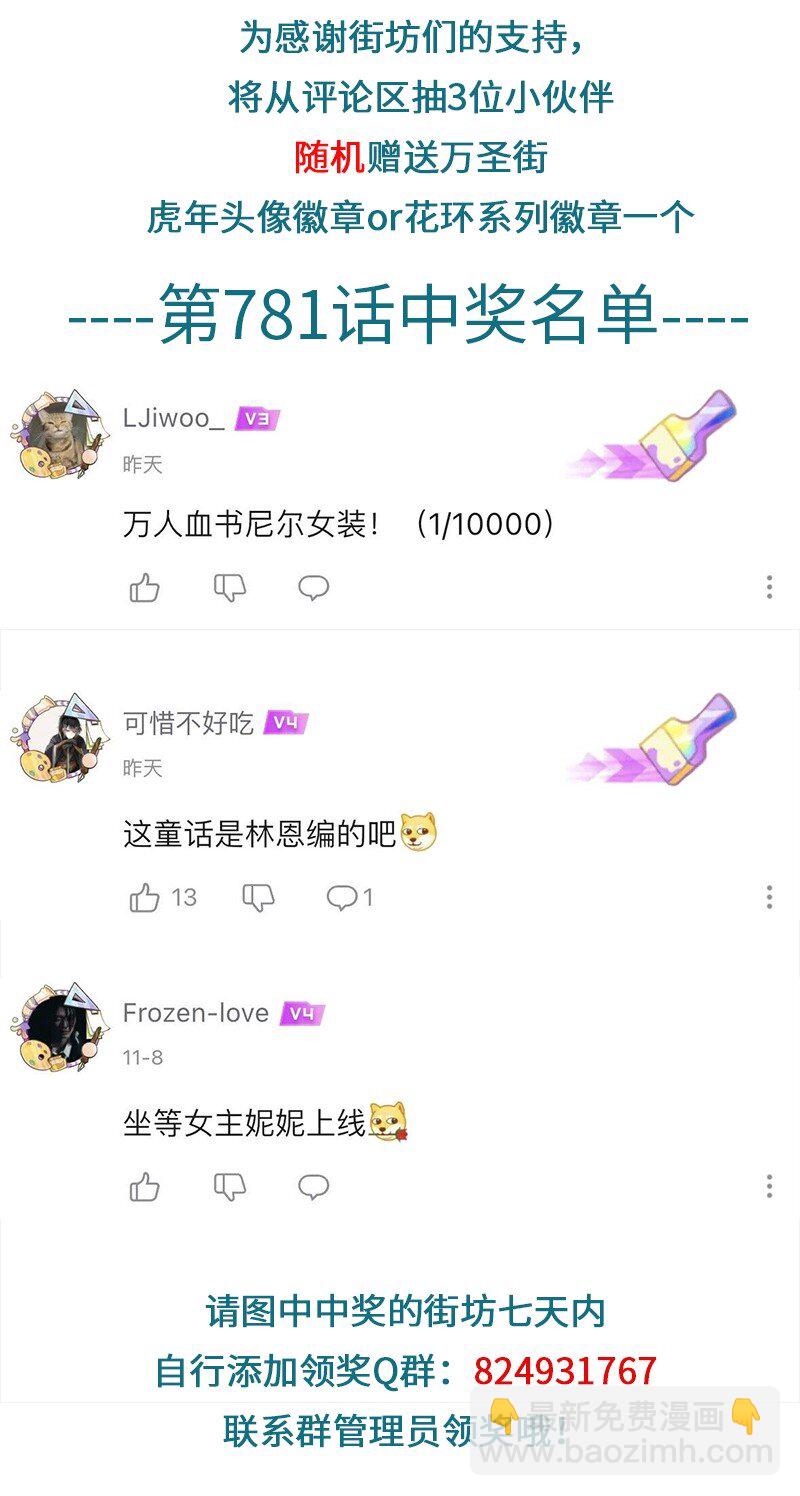Like LJiwoo_'s comment about 尼尔女装
The height and width of the screenshot is (1496, 800).
point(144,588)
